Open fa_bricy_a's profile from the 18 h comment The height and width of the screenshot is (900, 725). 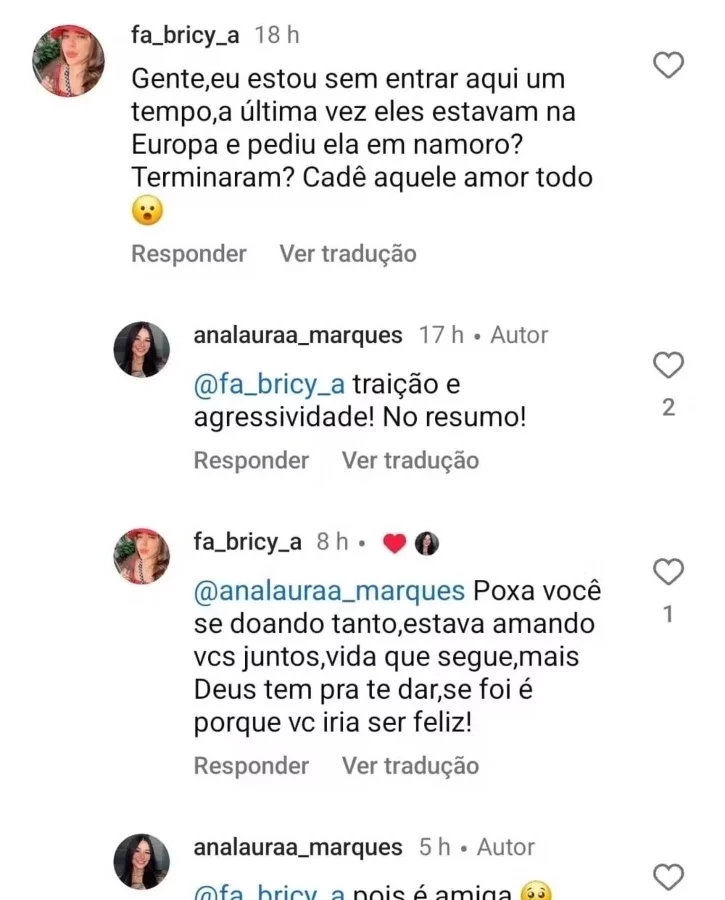click(185, 35)
